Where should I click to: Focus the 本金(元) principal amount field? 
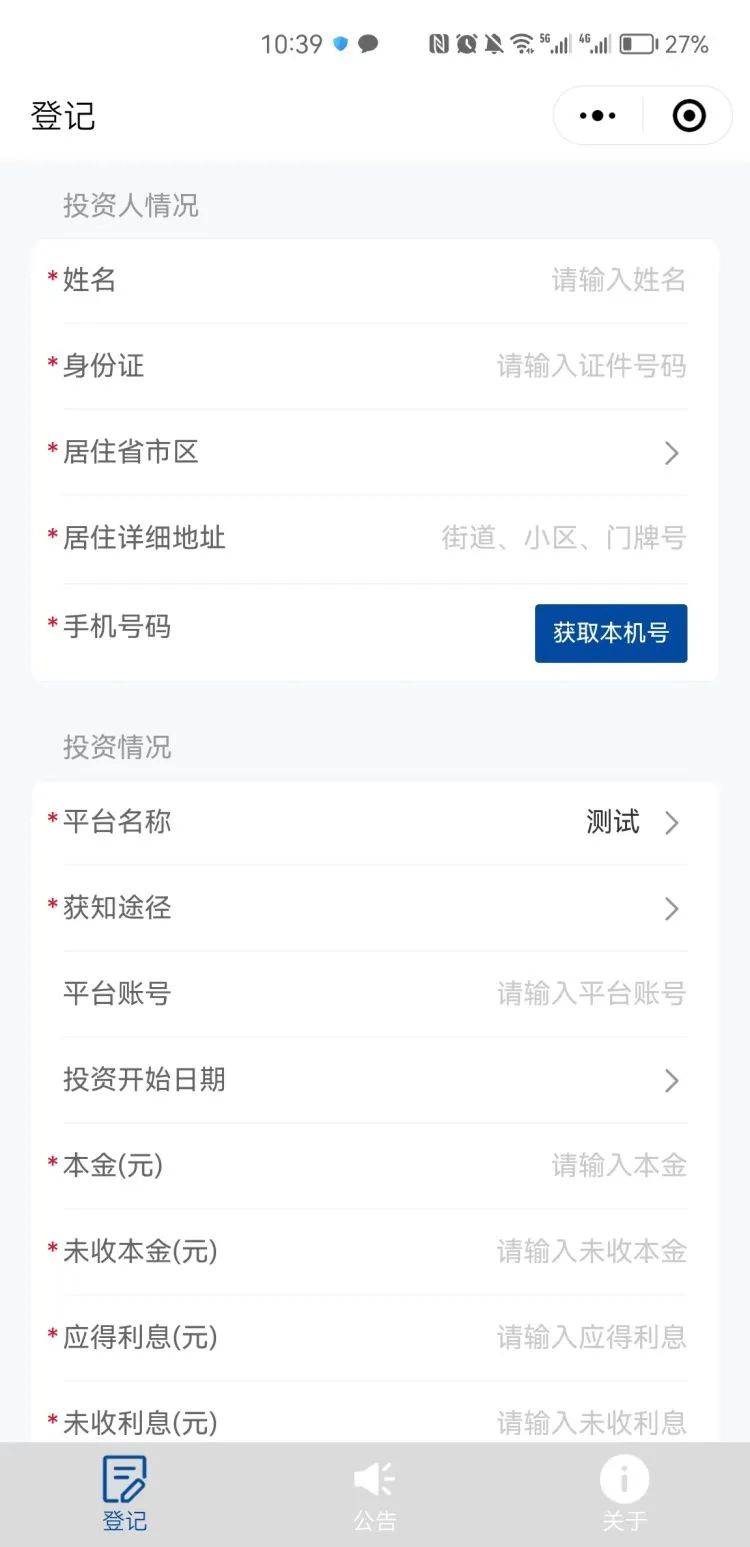point(500,1165)
